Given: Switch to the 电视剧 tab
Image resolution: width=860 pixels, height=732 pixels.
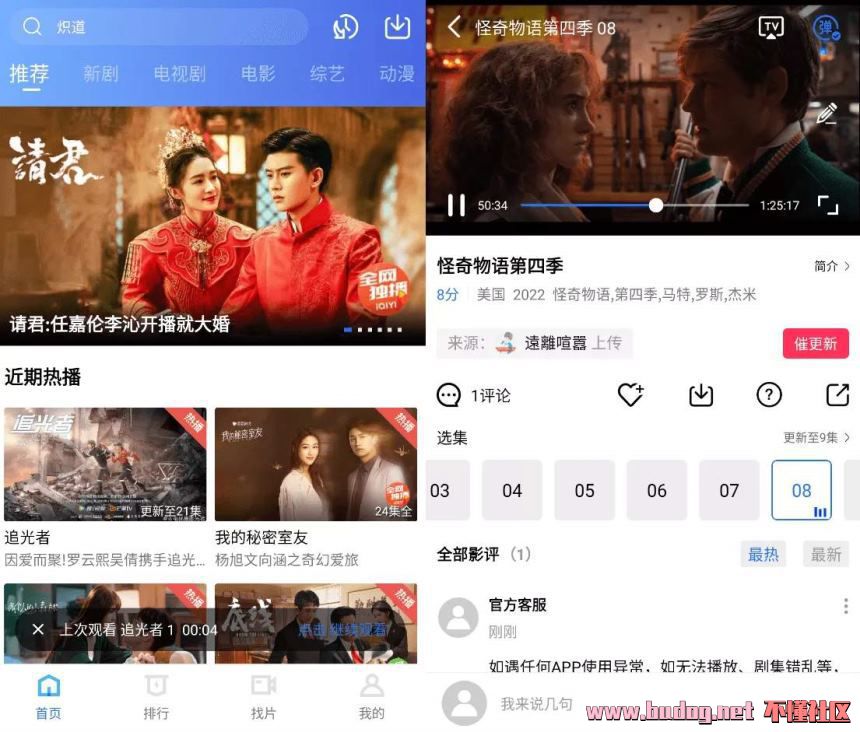Looking at the screenshot, I should coord(179,73).
